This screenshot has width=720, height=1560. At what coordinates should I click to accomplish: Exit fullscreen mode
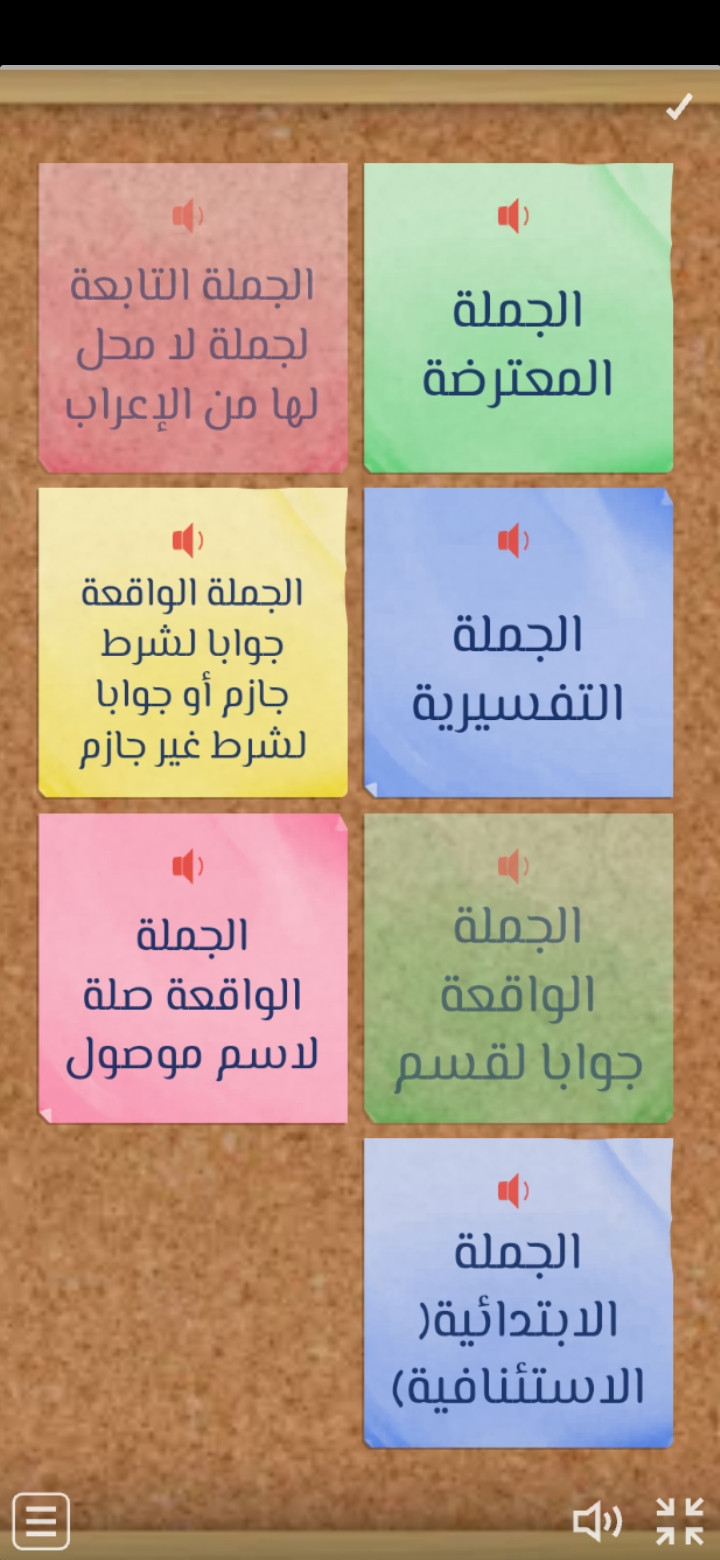point(680,1522)
